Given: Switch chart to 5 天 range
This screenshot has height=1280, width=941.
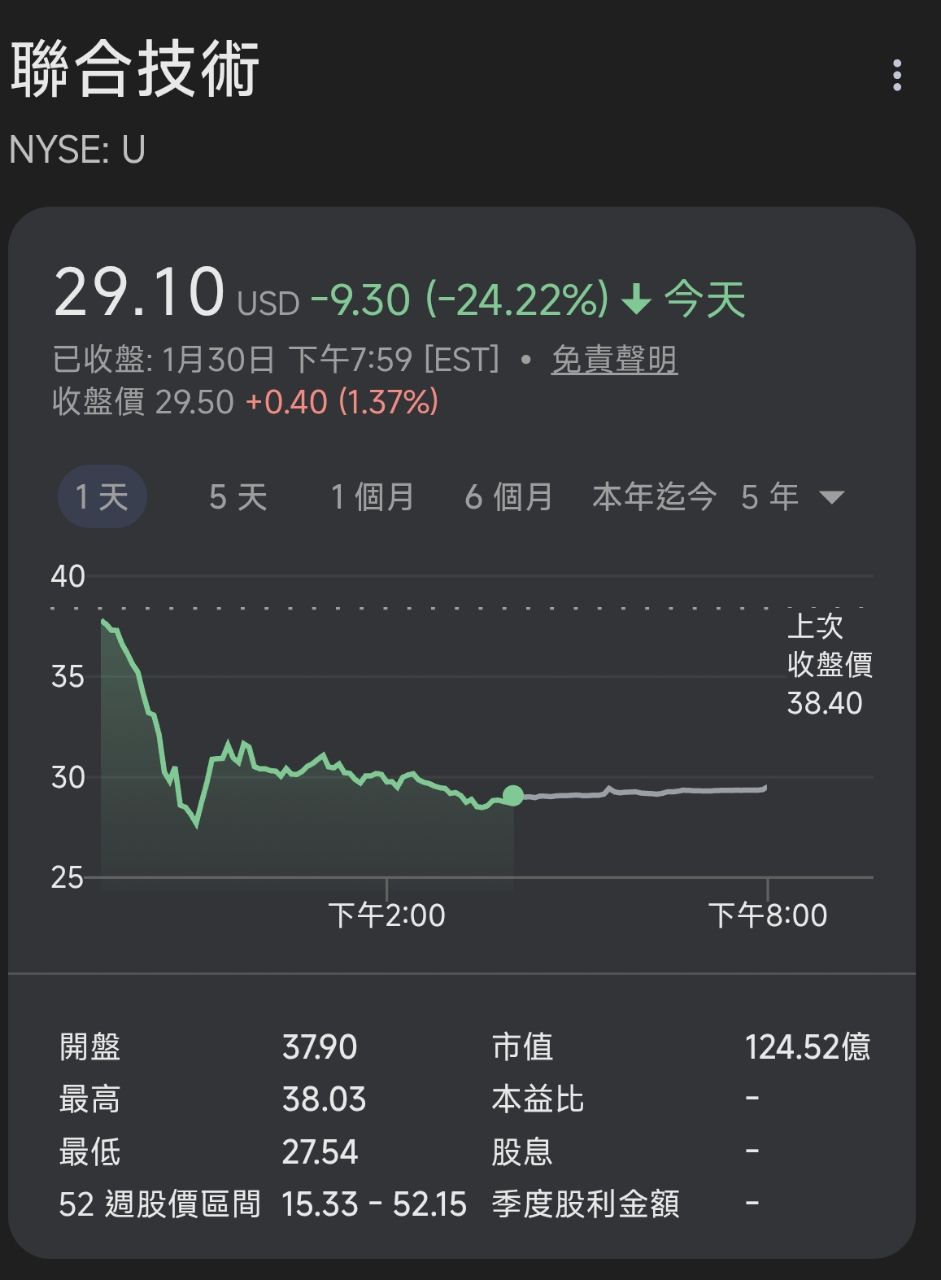Looking at the screenshot, I should (x=238, y=497).
